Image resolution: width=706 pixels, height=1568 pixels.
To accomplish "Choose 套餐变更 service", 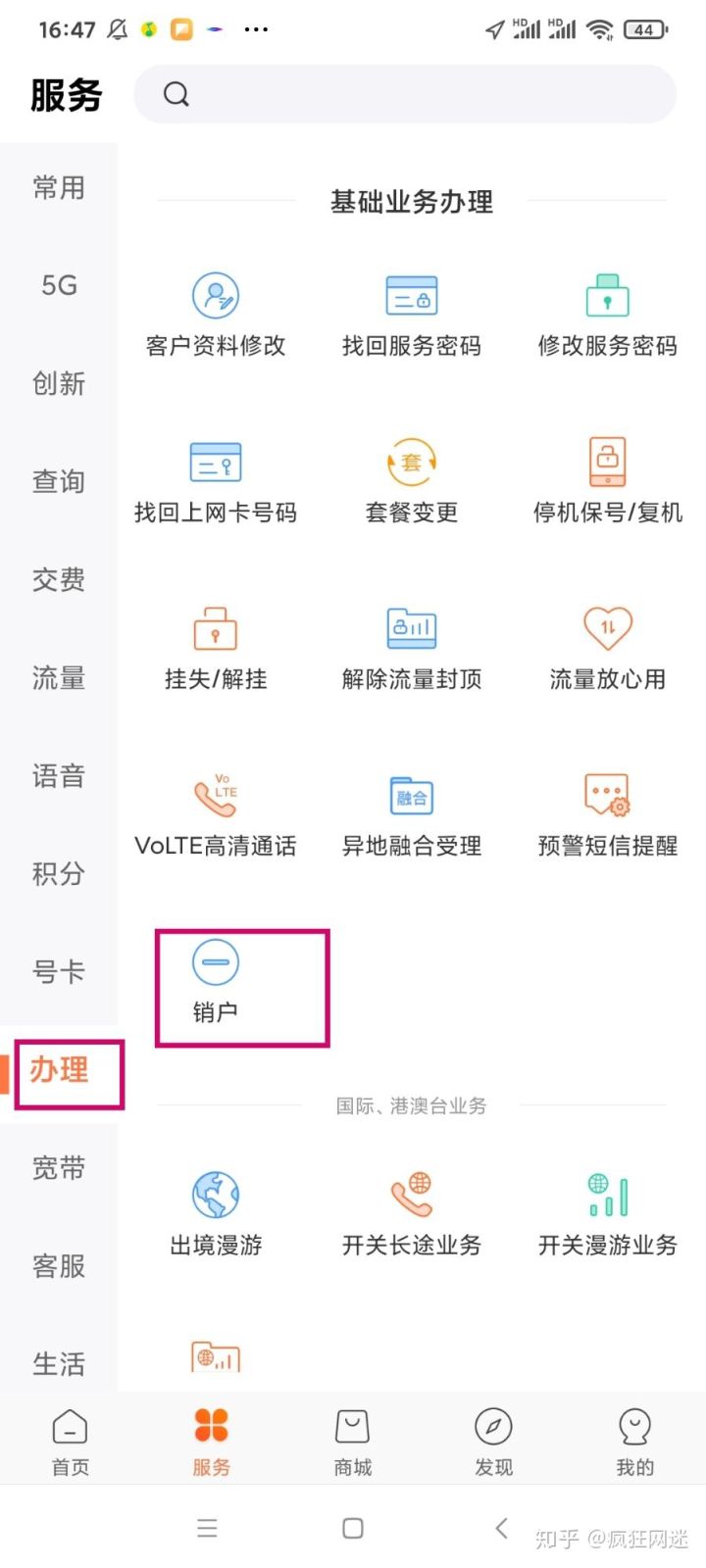I will click(x=412, y=482).
